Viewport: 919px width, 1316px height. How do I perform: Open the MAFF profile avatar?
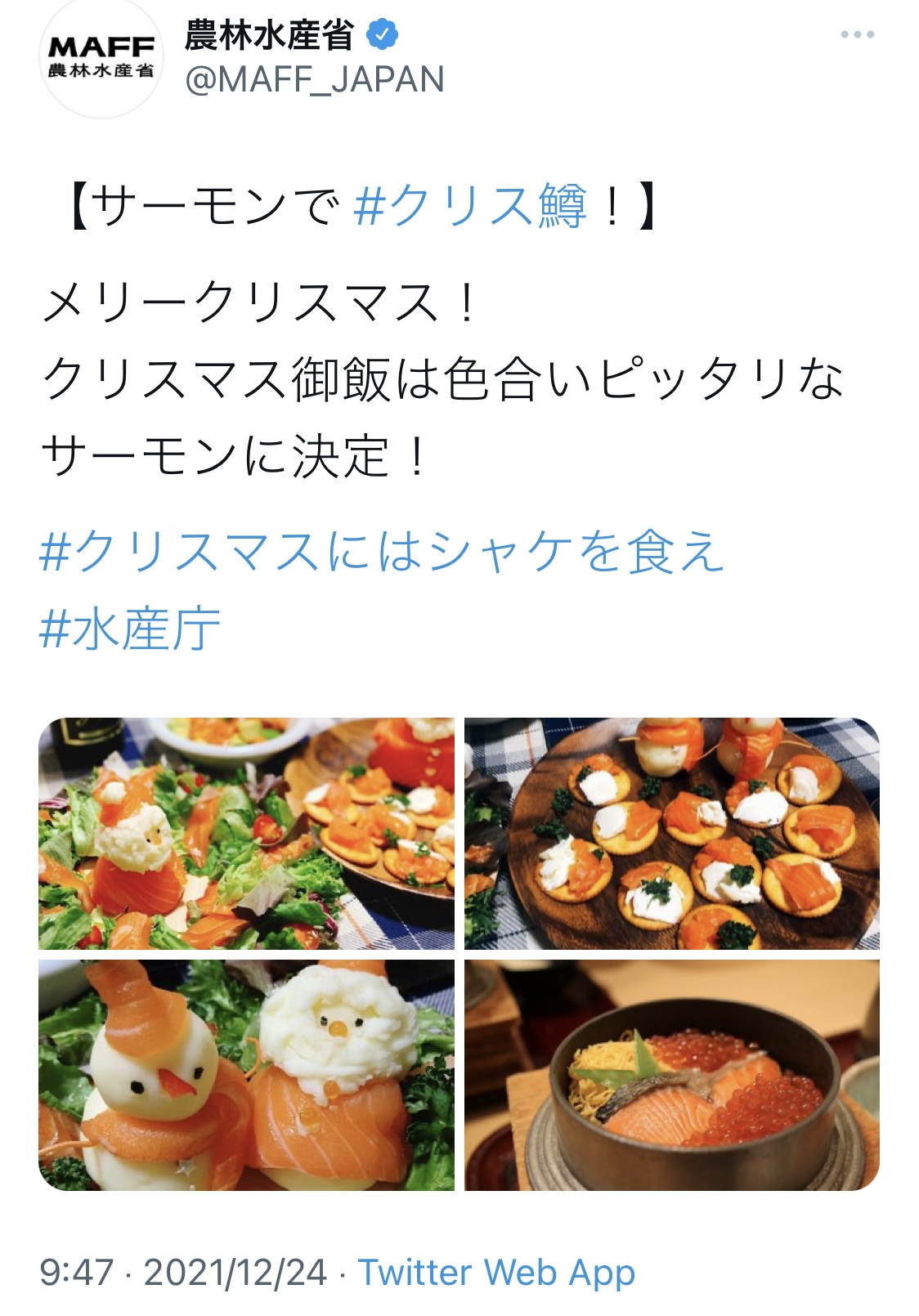coord(101,57)
